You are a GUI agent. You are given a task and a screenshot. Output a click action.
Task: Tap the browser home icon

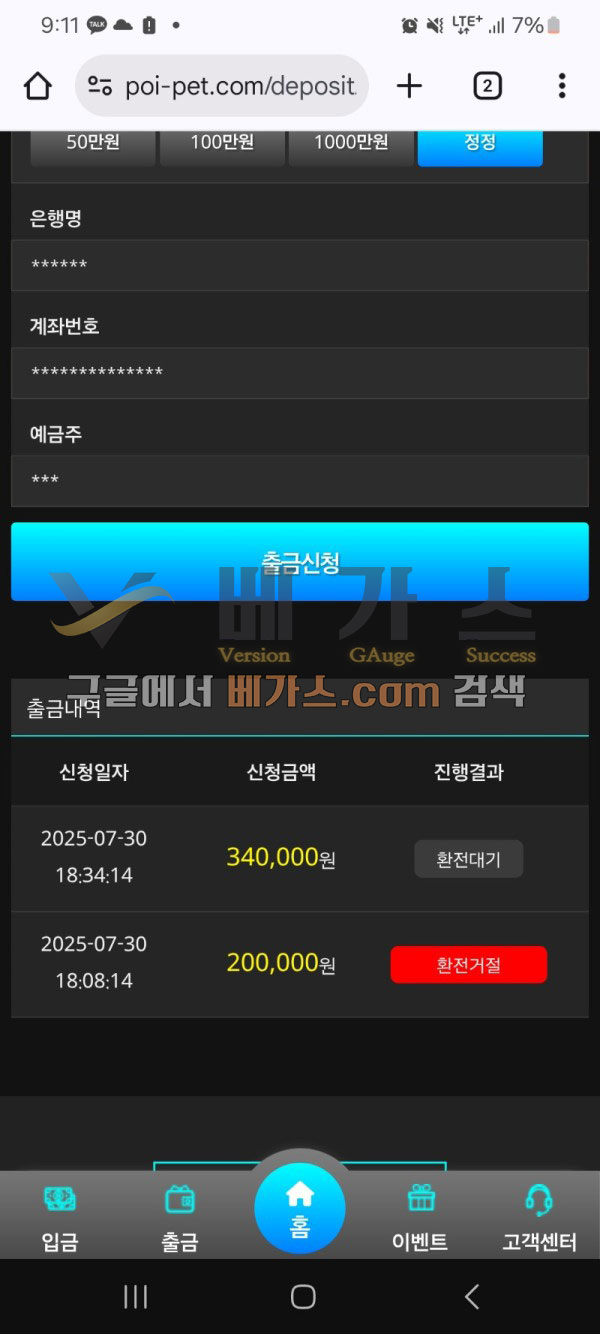(38, 87)
